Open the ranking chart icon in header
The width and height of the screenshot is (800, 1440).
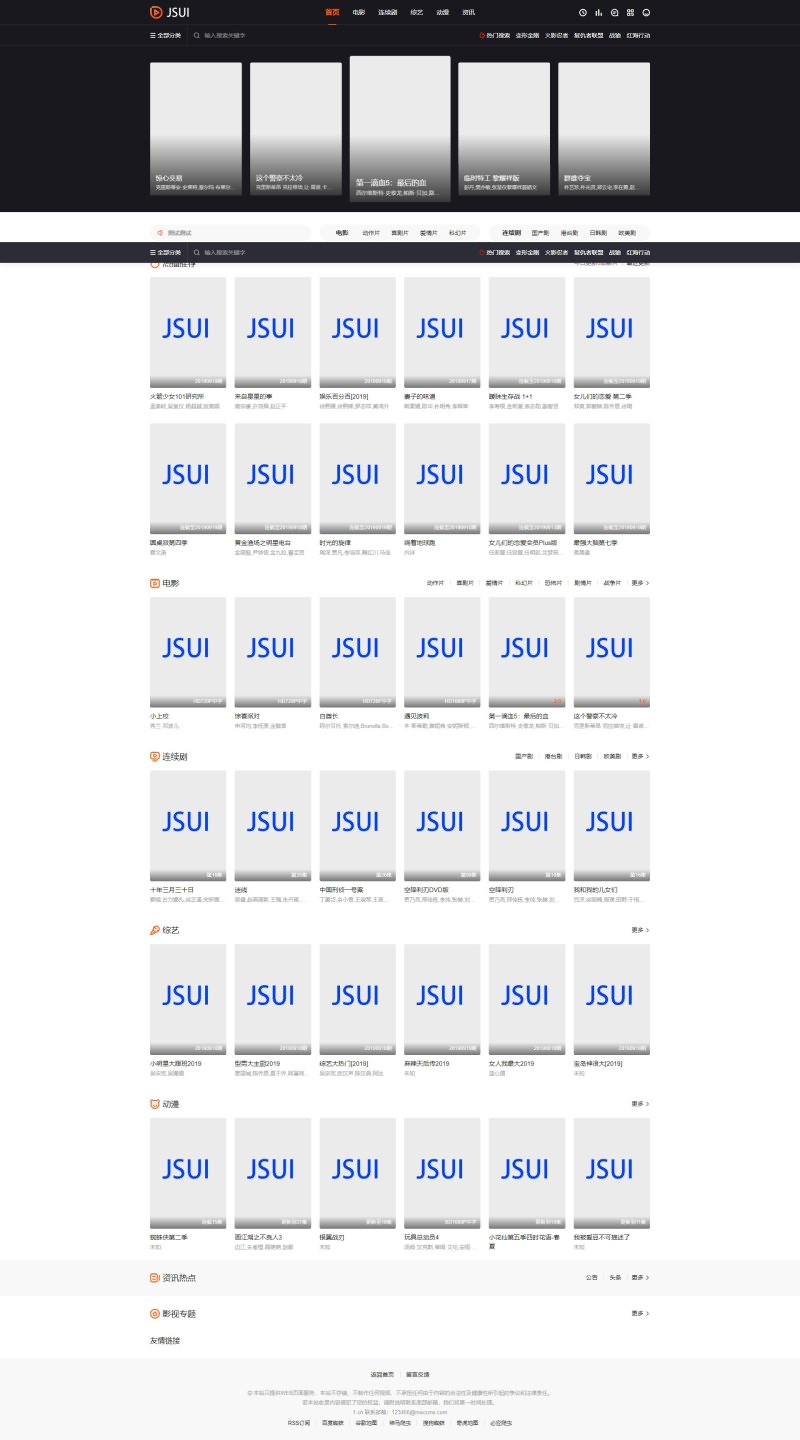[599, 13]
